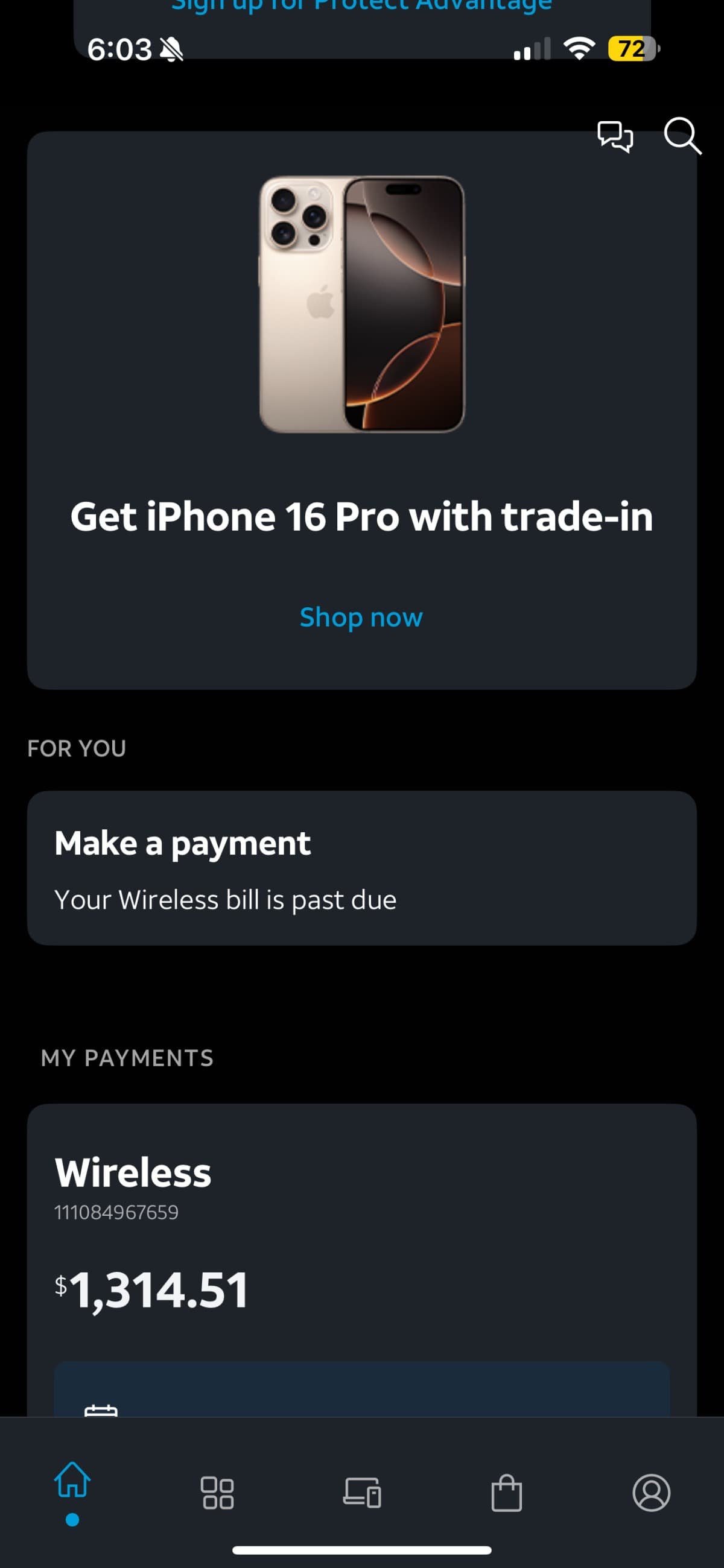724x1568 pixels.
Task: Open the search magnifier
Action: [x=681, y=135]
